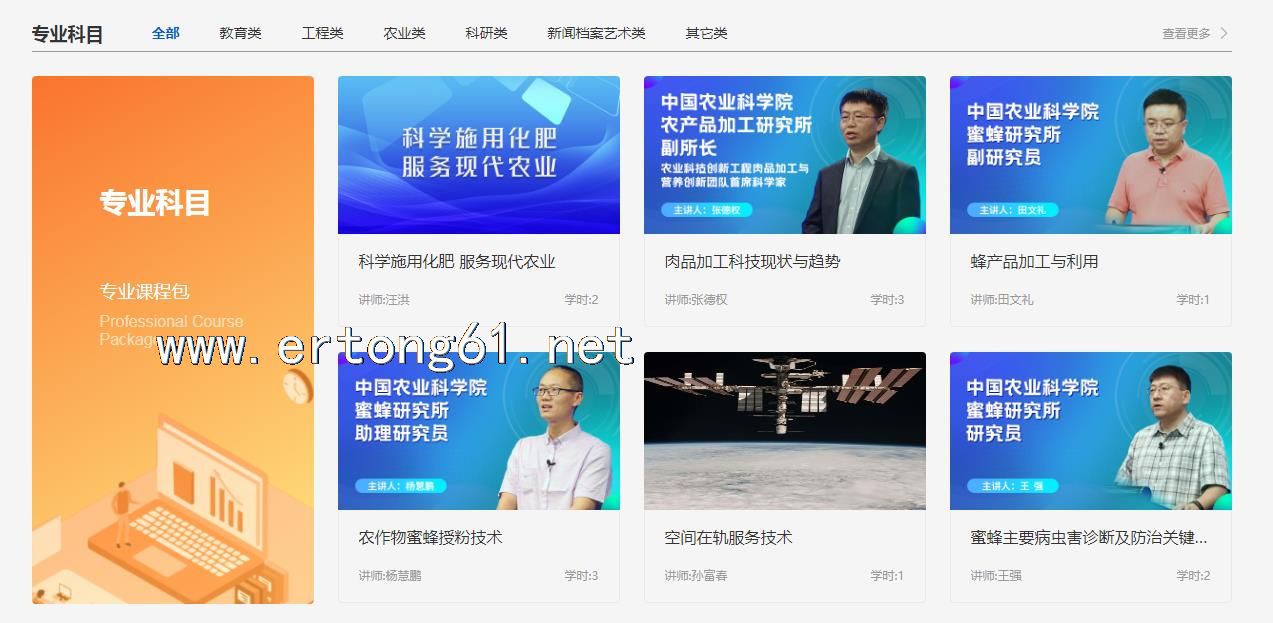Select the 全部 category tab
Viewport: 1273px width, 623px height.
pyautogui.click(x=165, y=33)
